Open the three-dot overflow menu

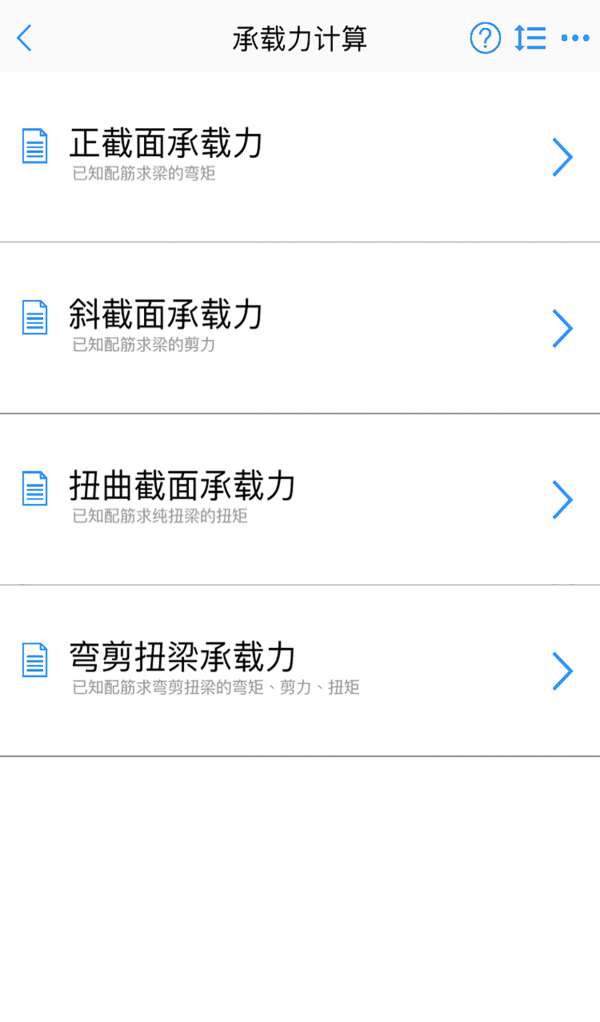pyautogui.click(x=575, y=39)
